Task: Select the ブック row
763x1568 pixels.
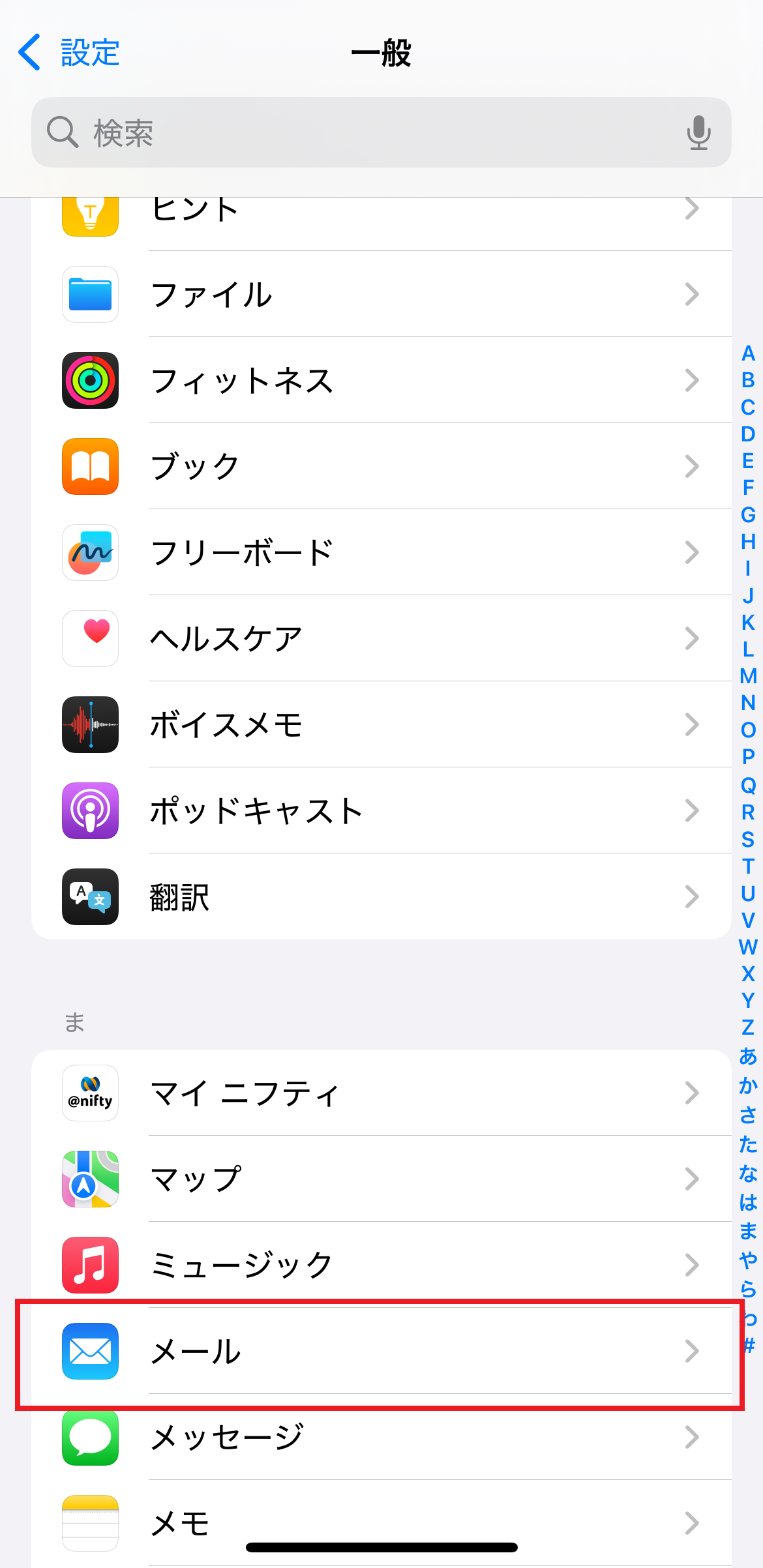Action: coord(381,467)
